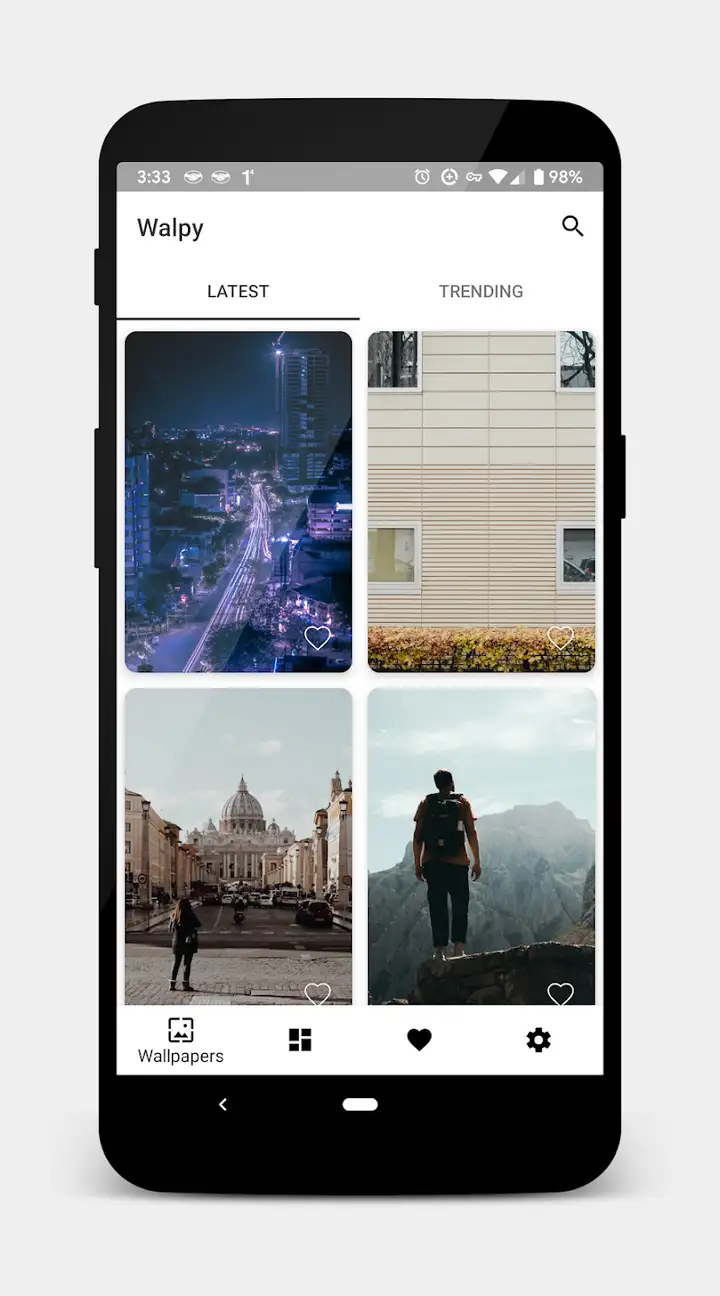Favorite the hiker on mountain wallpaper
The height and width of the screenshot is (1296, 720).
pyautogui.click(x=560, y=993)
